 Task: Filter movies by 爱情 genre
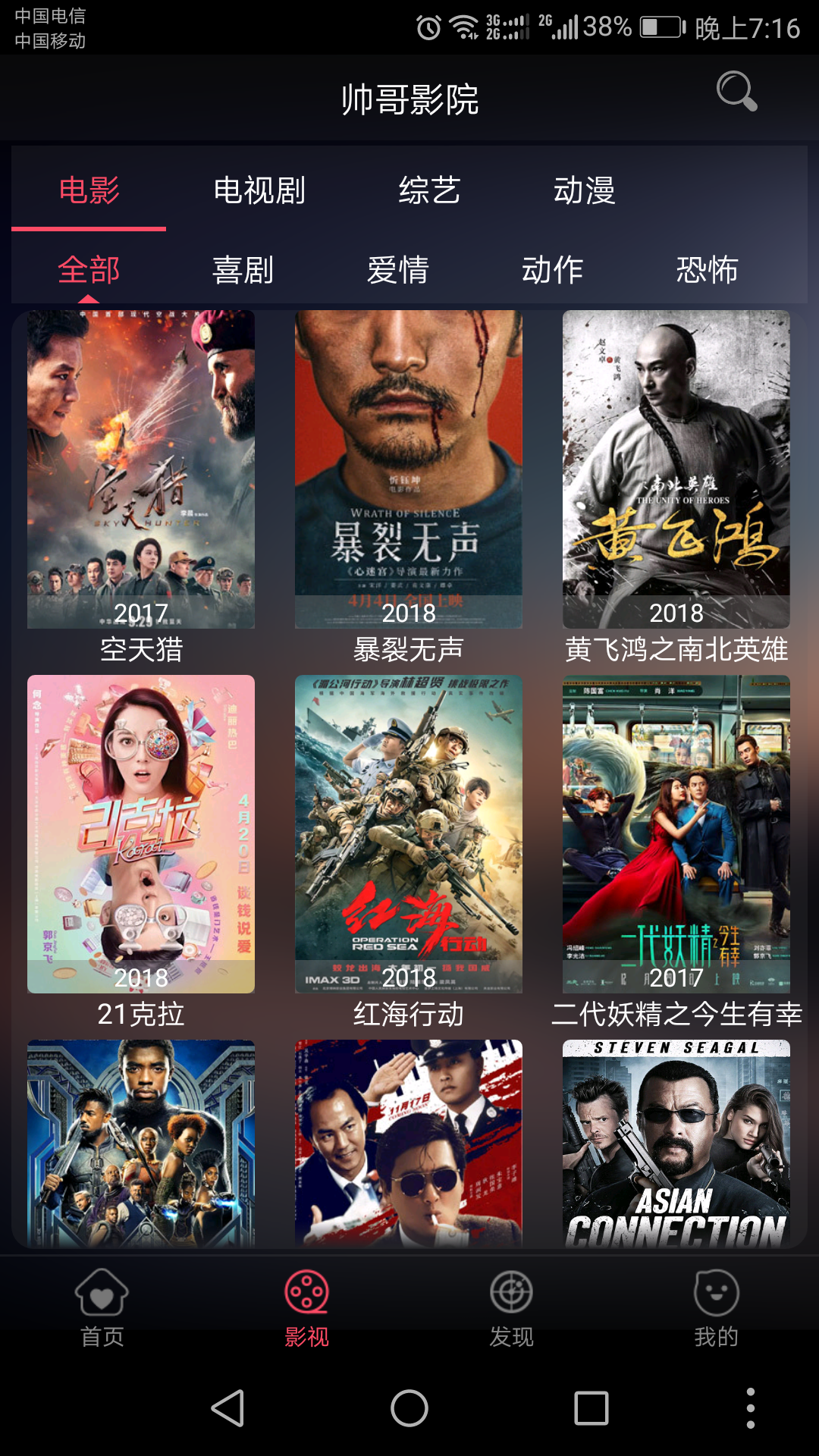click(x=397, y=270)
